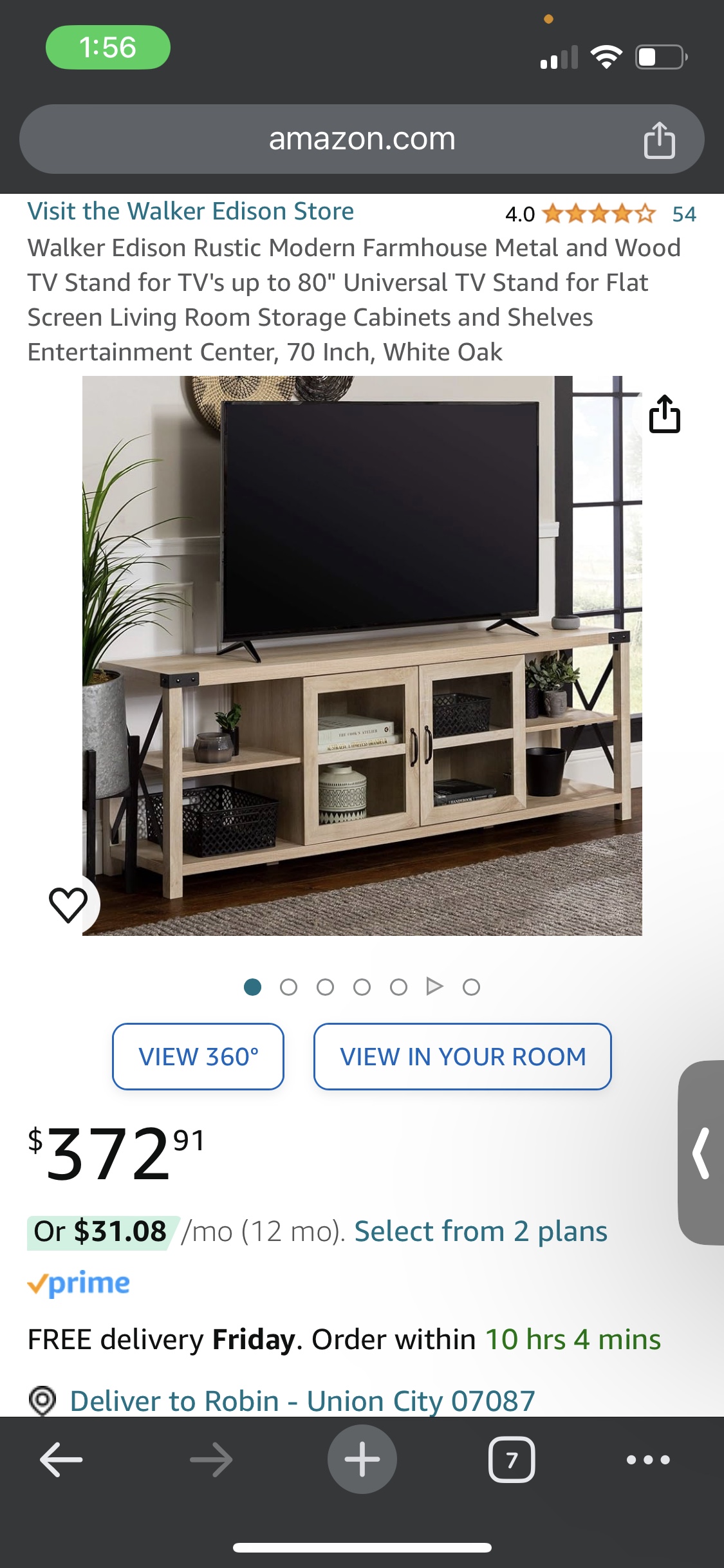Show the 7 open tabs
This screenshot has width=724, height=1568.
coord(512,1460)
